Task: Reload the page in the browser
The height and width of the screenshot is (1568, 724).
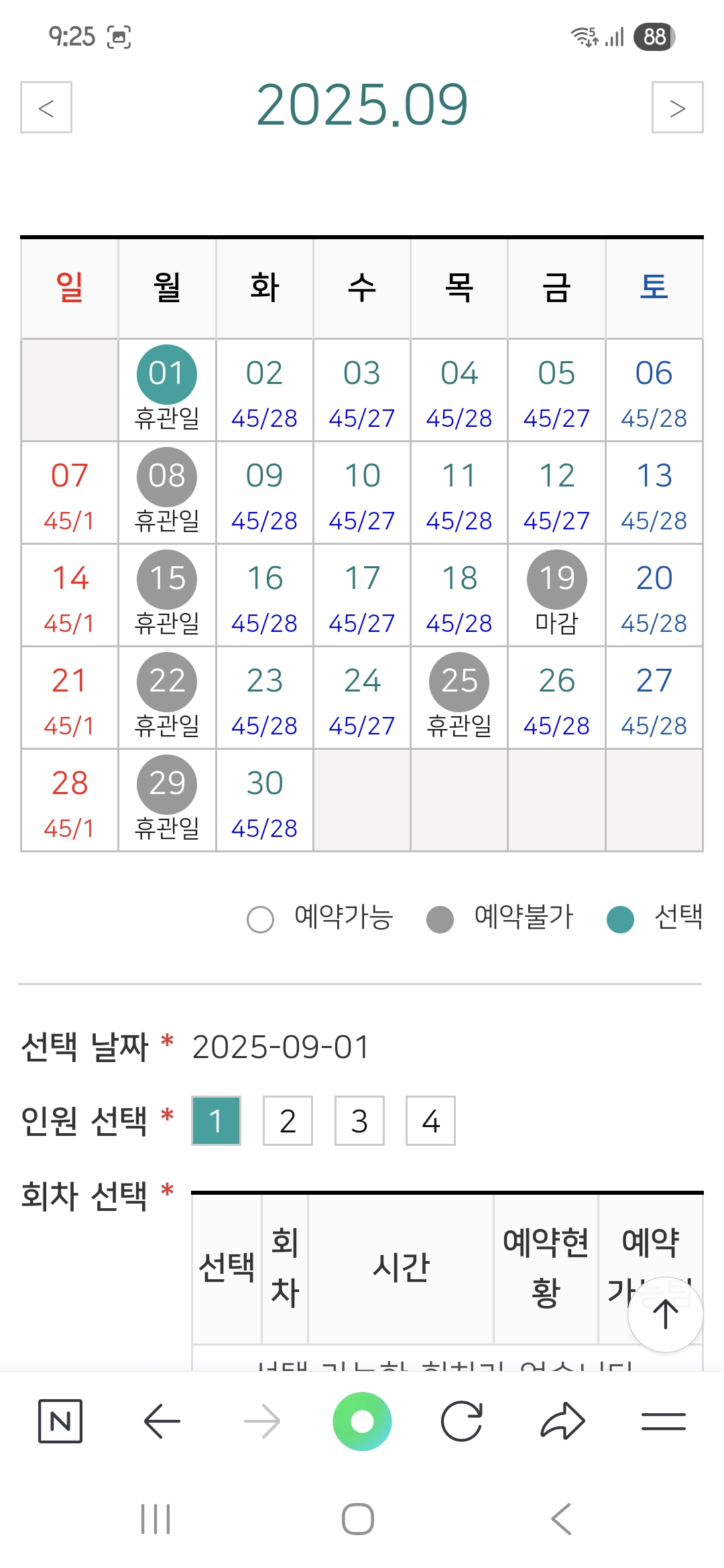Action: [462, 1421]
